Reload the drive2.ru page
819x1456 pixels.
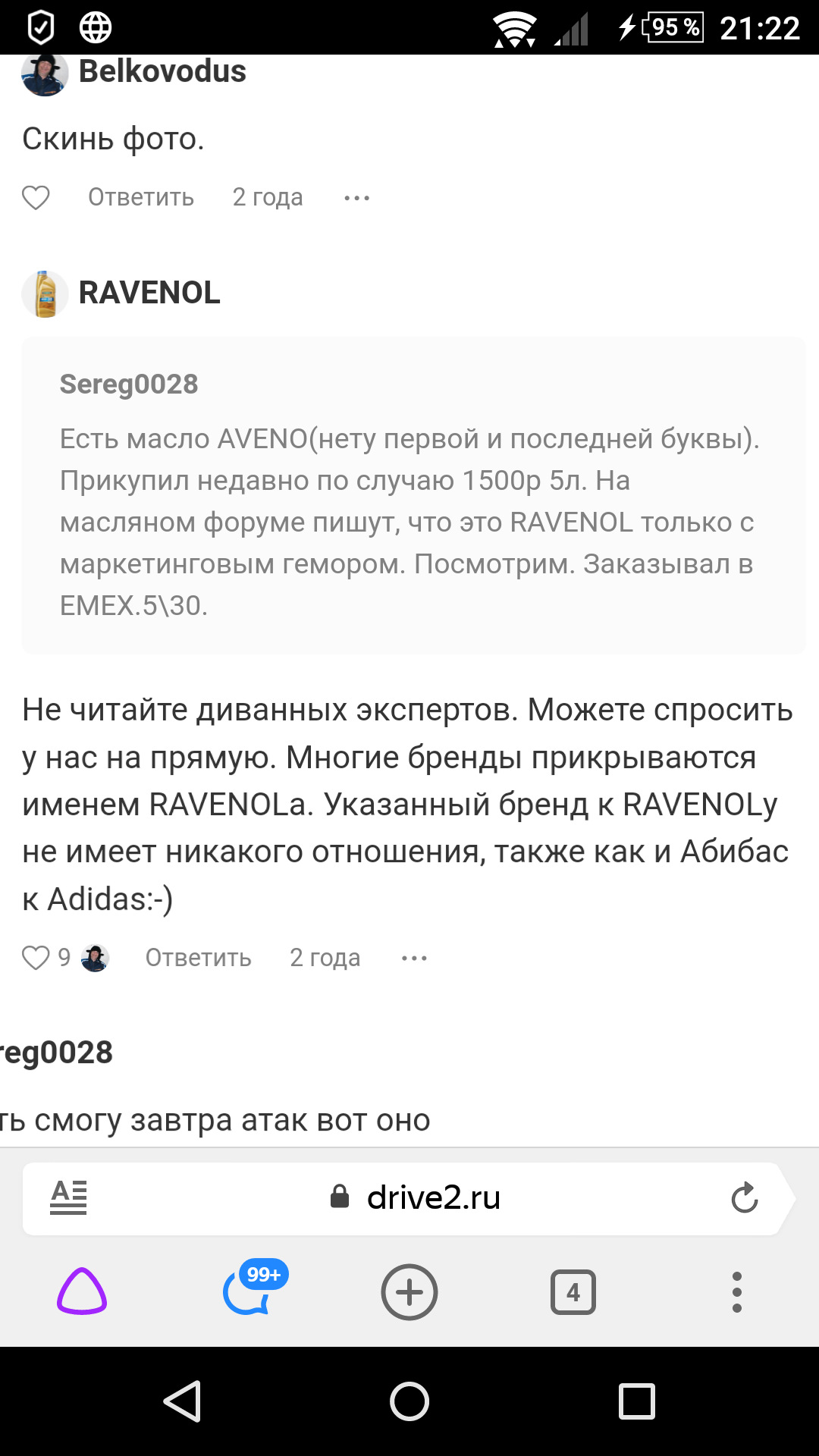click(x=744, y=1198)
